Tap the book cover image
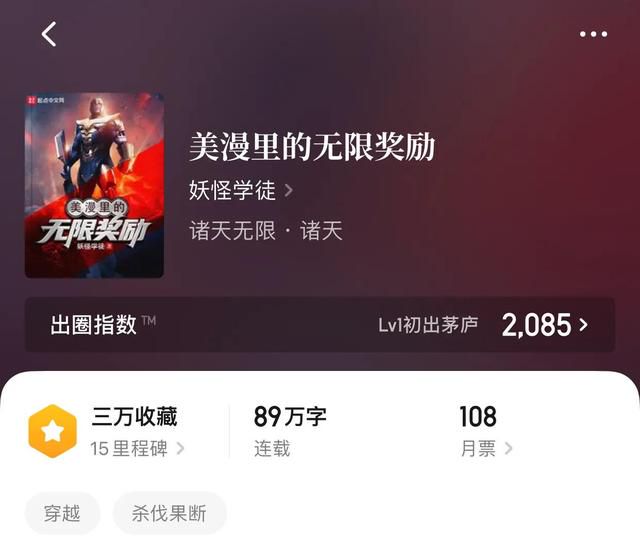The image size is (640, 559). coord(94,185)
